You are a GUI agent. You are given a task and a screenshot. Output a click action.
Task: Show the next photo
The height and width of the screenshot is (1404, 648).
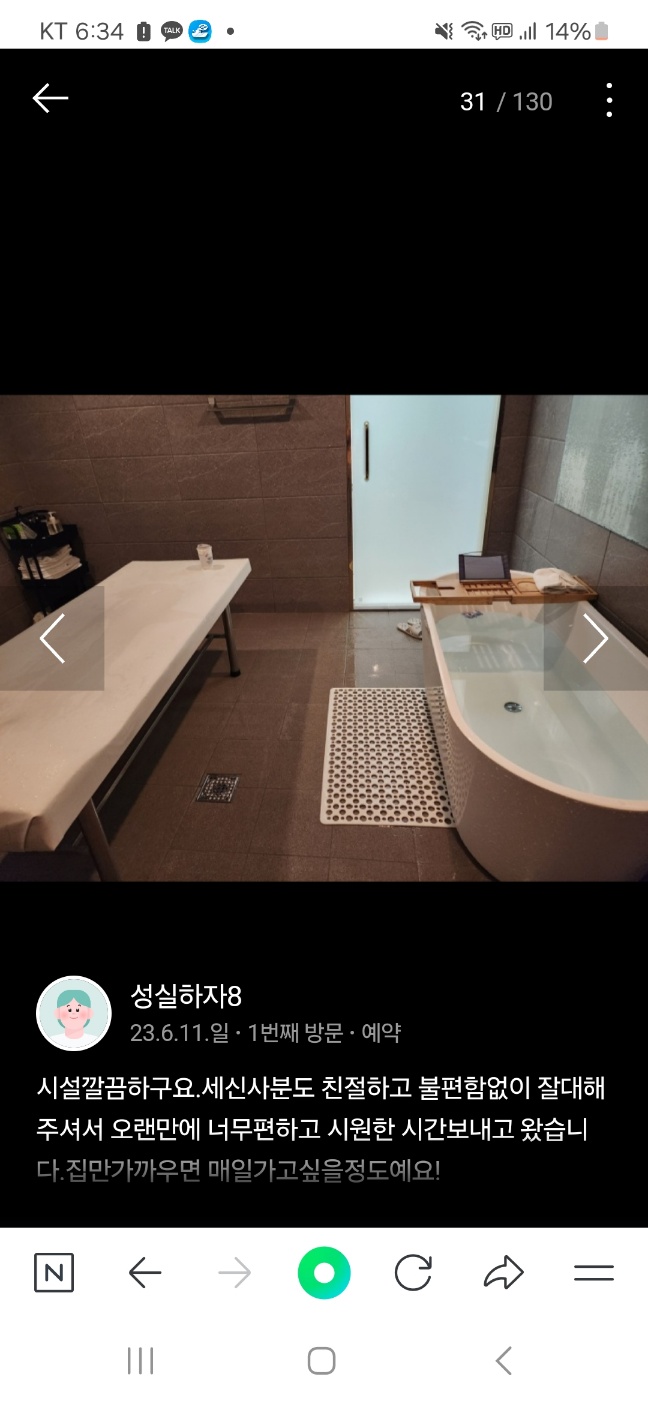coord(596,638)
